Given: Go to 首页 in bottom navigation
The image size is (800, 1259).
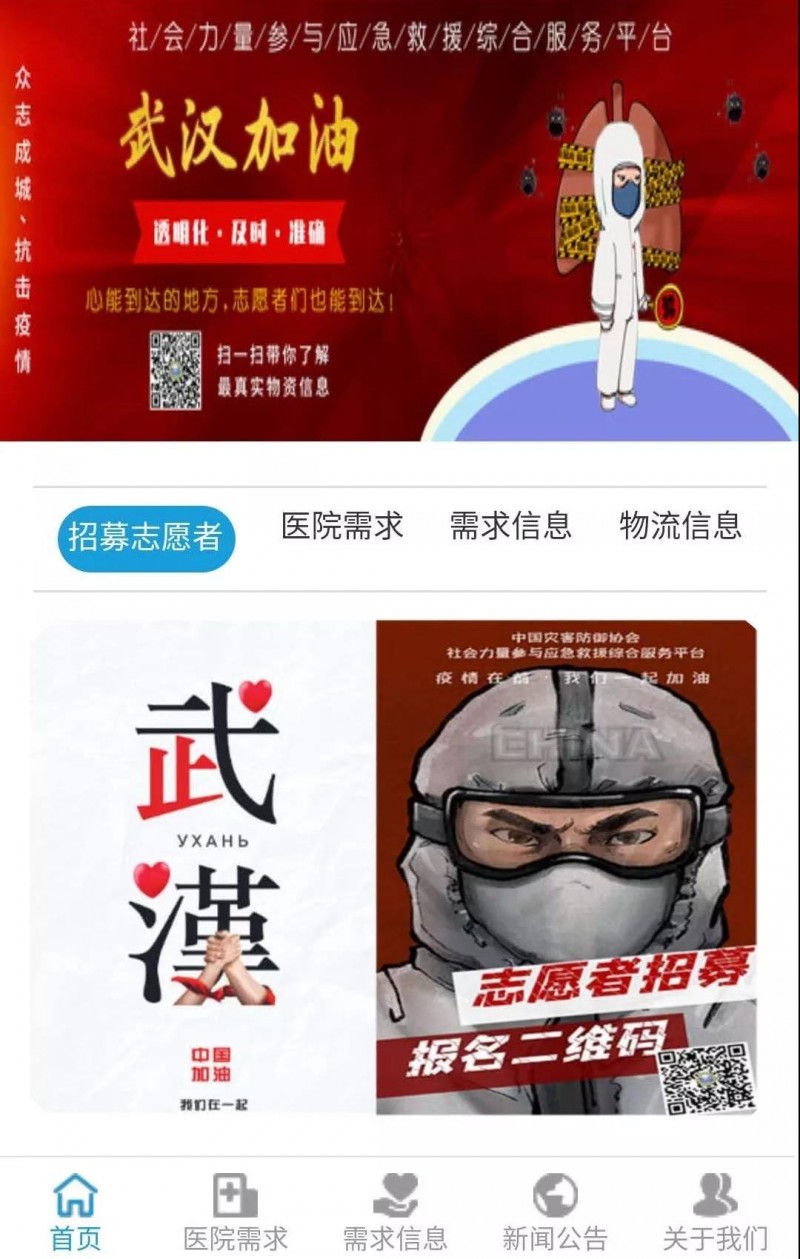Looking at the screenshot, I should [x=76, y=1212].
